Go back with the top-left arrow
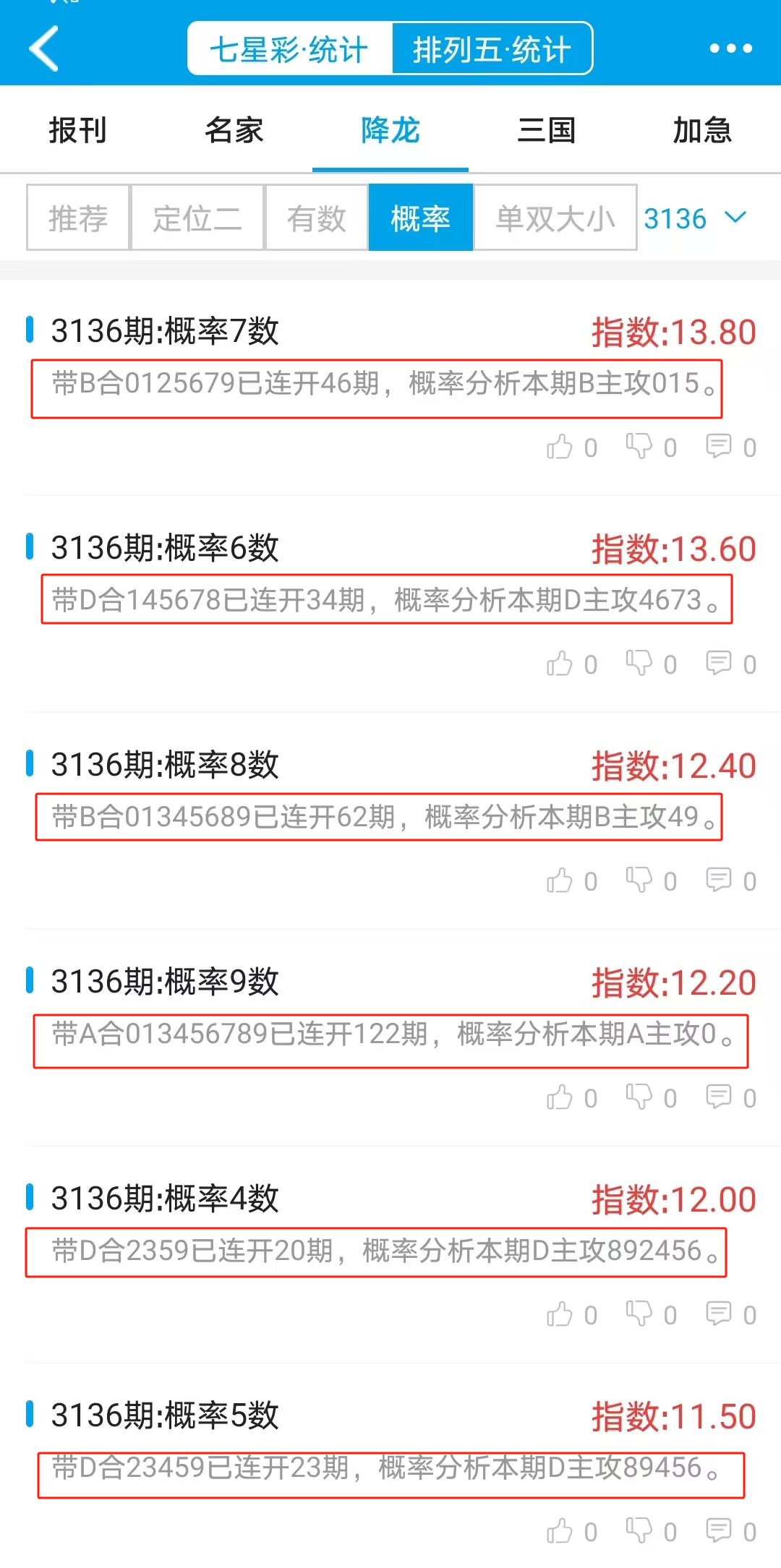Viewport: 781px width, 1568px height. 45,48
